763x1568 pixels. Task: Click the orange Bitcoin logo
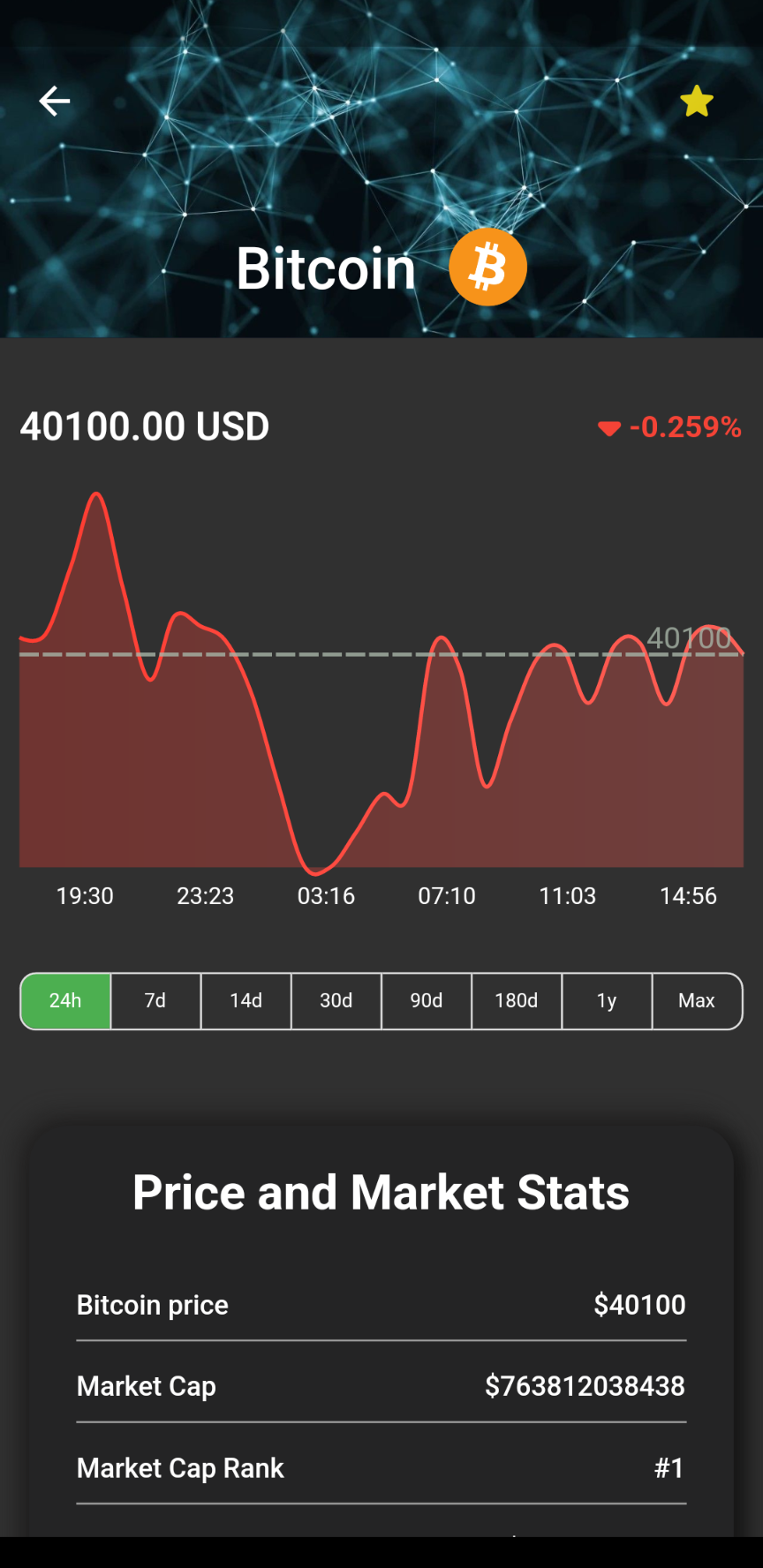(x=487, y=266)
